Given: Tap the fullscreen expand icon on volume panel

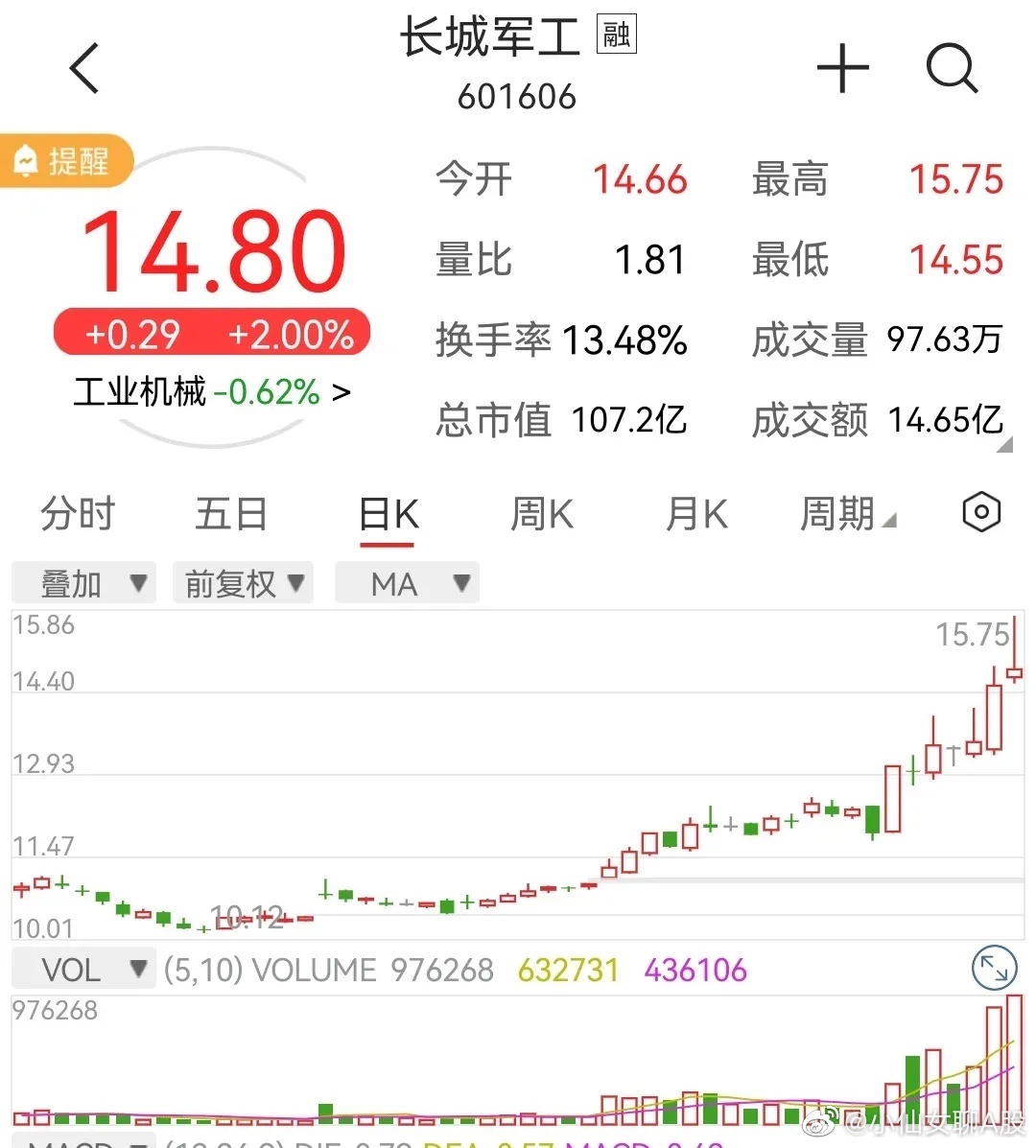Looking at the screenshot, I should pos(994,969).
